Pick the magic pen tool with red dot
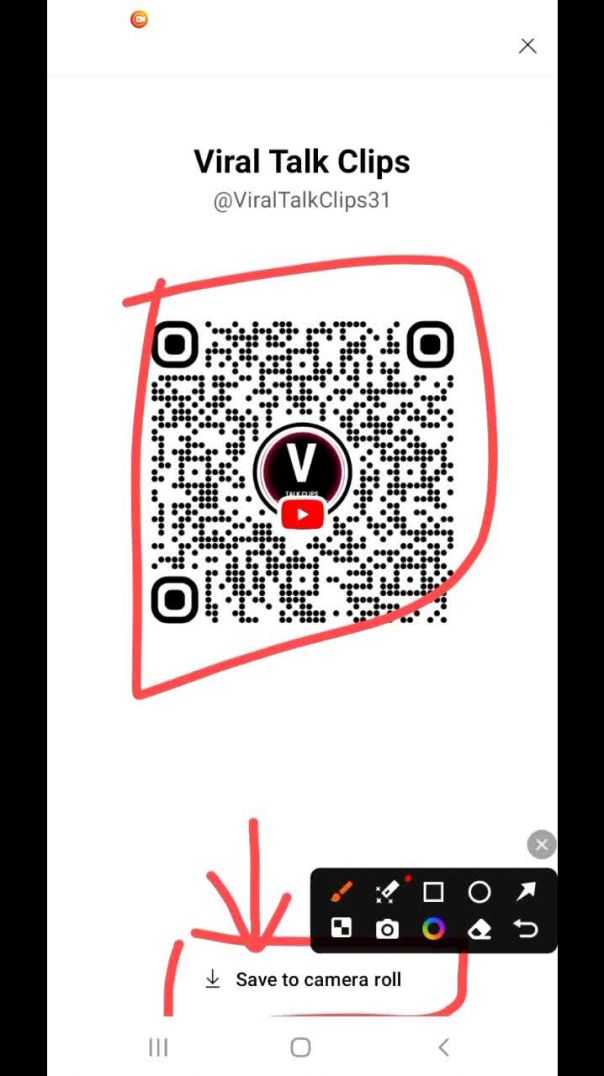The height and width of the screenshot is (1076, 604). tap(387, 891)
